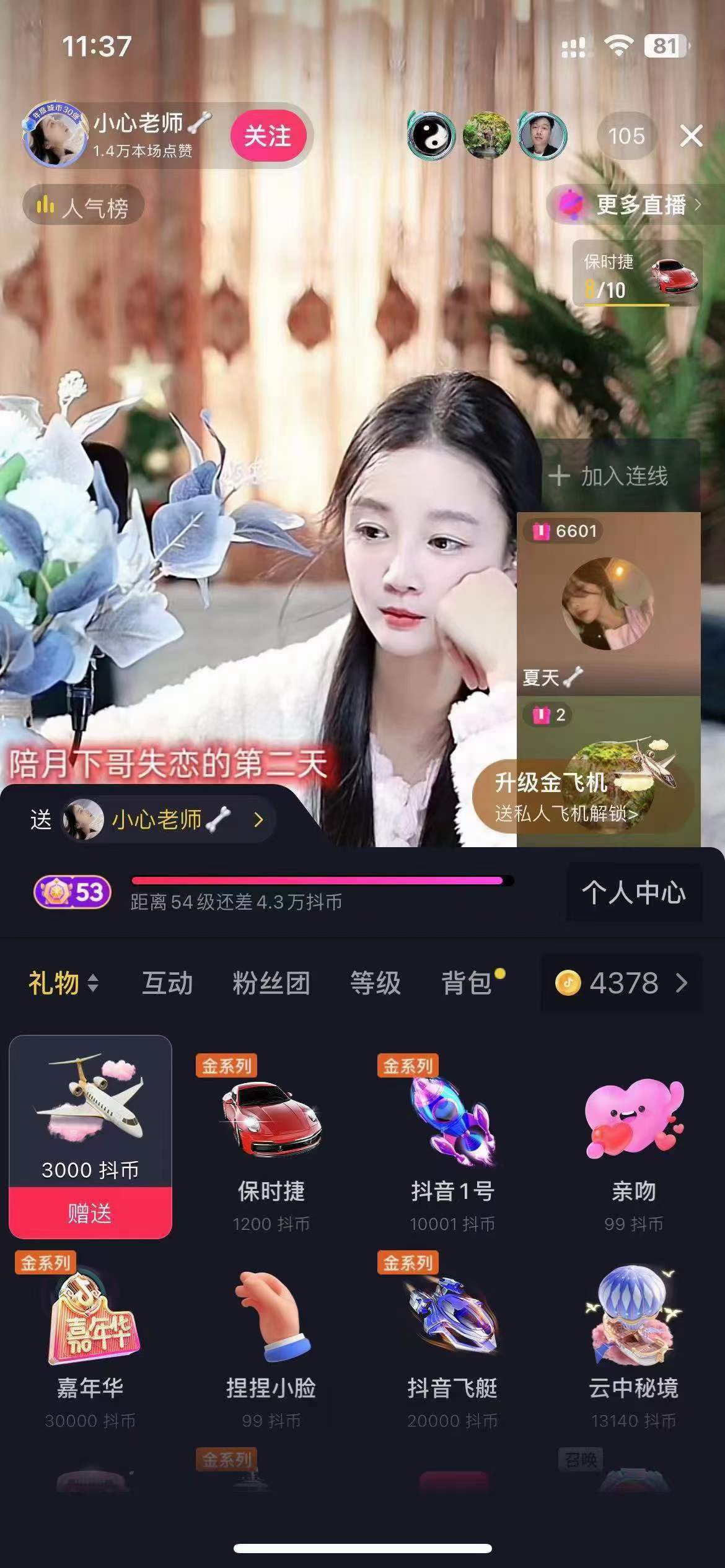Switch to the 互动 tab
The height and width of the screenshot is (1568, 725).
167,983
